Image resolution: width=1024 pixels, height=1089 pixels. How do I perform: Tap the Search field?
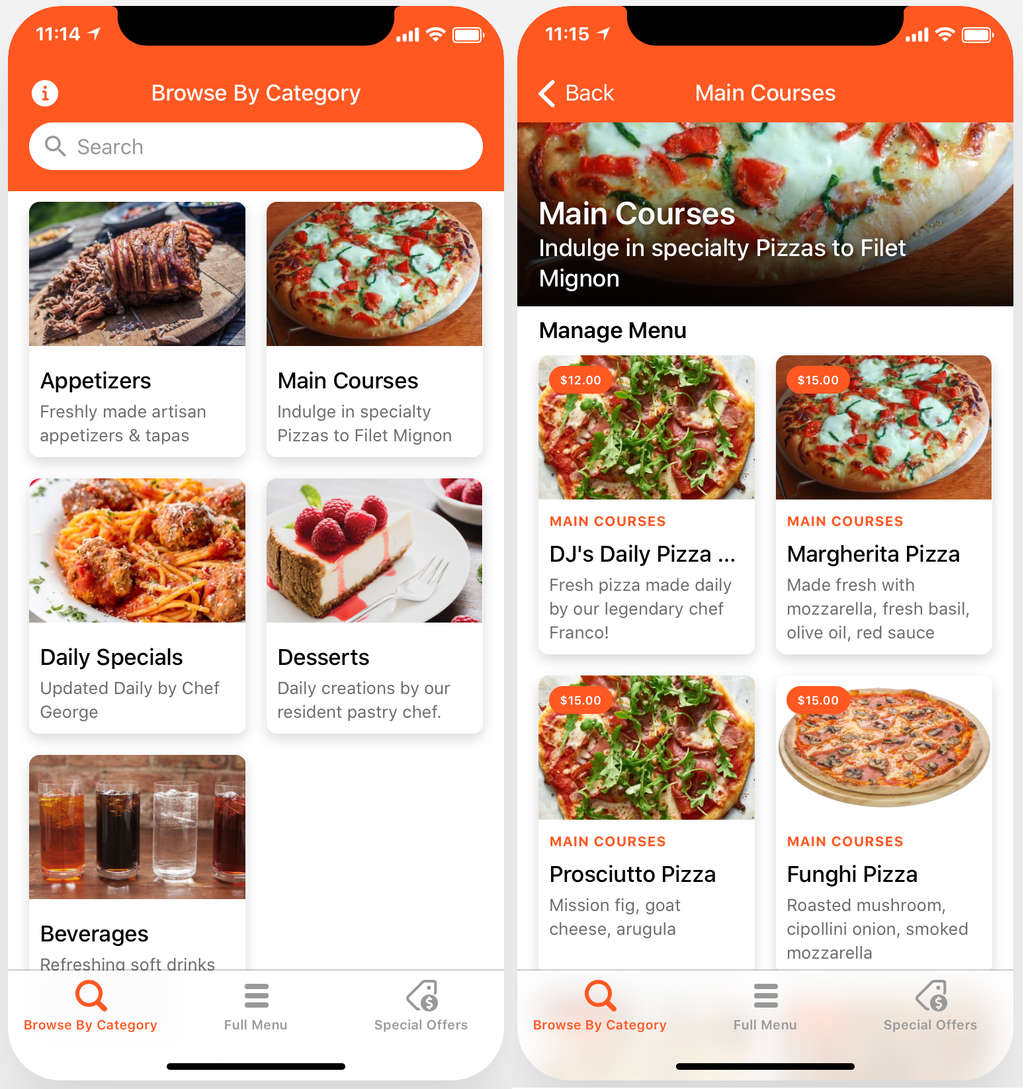tap(256, 147)
